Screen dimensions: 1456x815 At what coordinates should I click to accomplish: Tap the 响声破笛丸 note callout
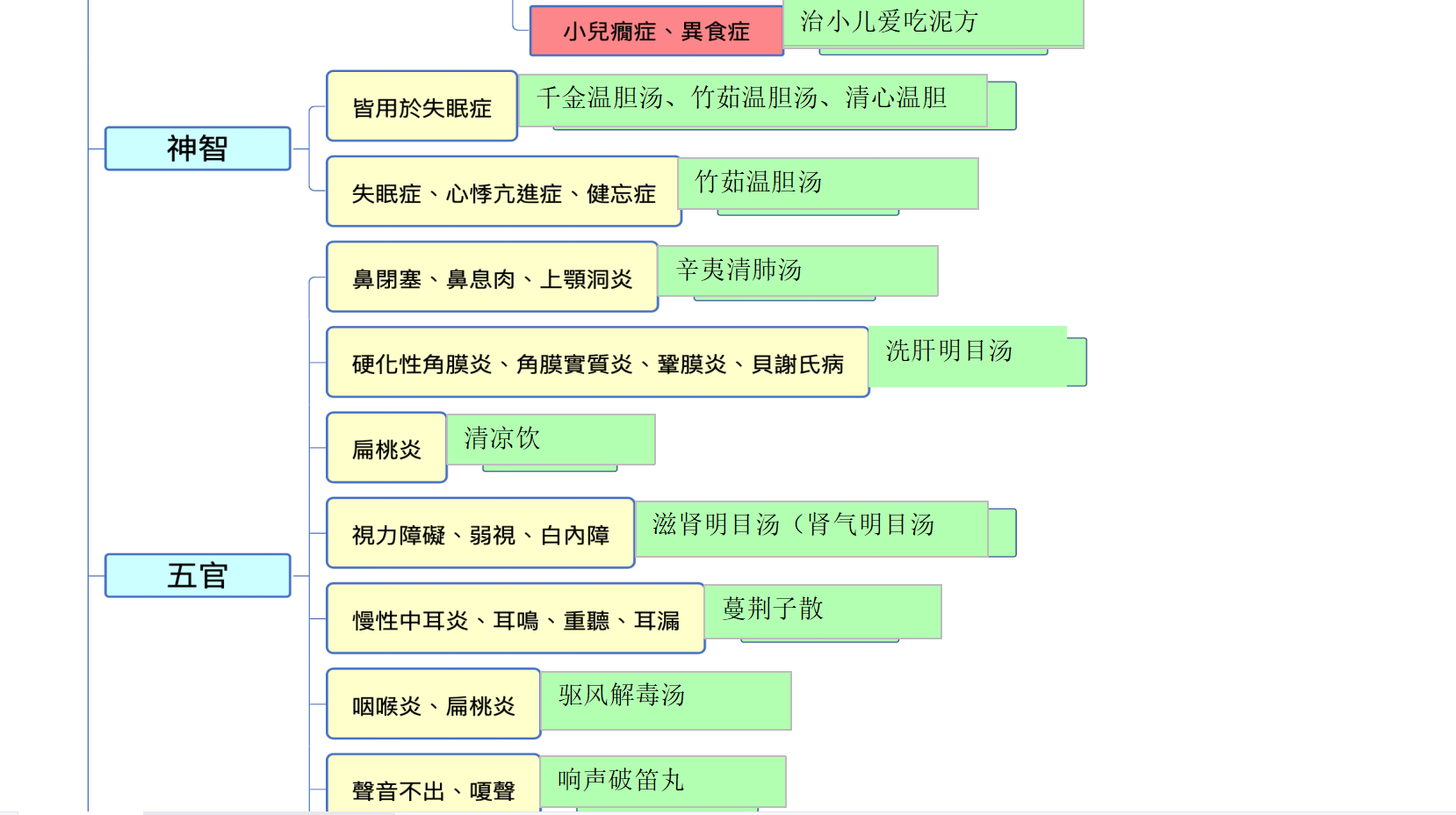662,780
